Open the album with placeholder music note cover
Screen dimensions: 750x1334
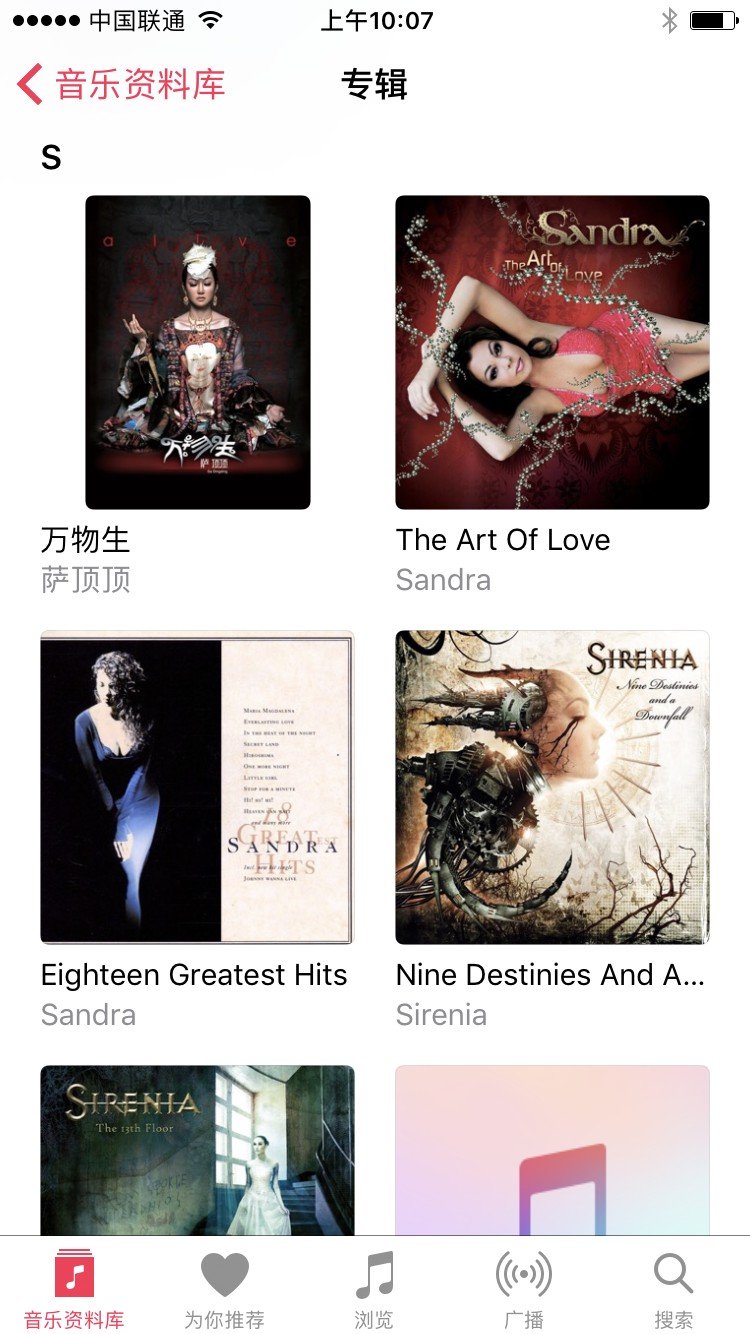(552, 1150)
